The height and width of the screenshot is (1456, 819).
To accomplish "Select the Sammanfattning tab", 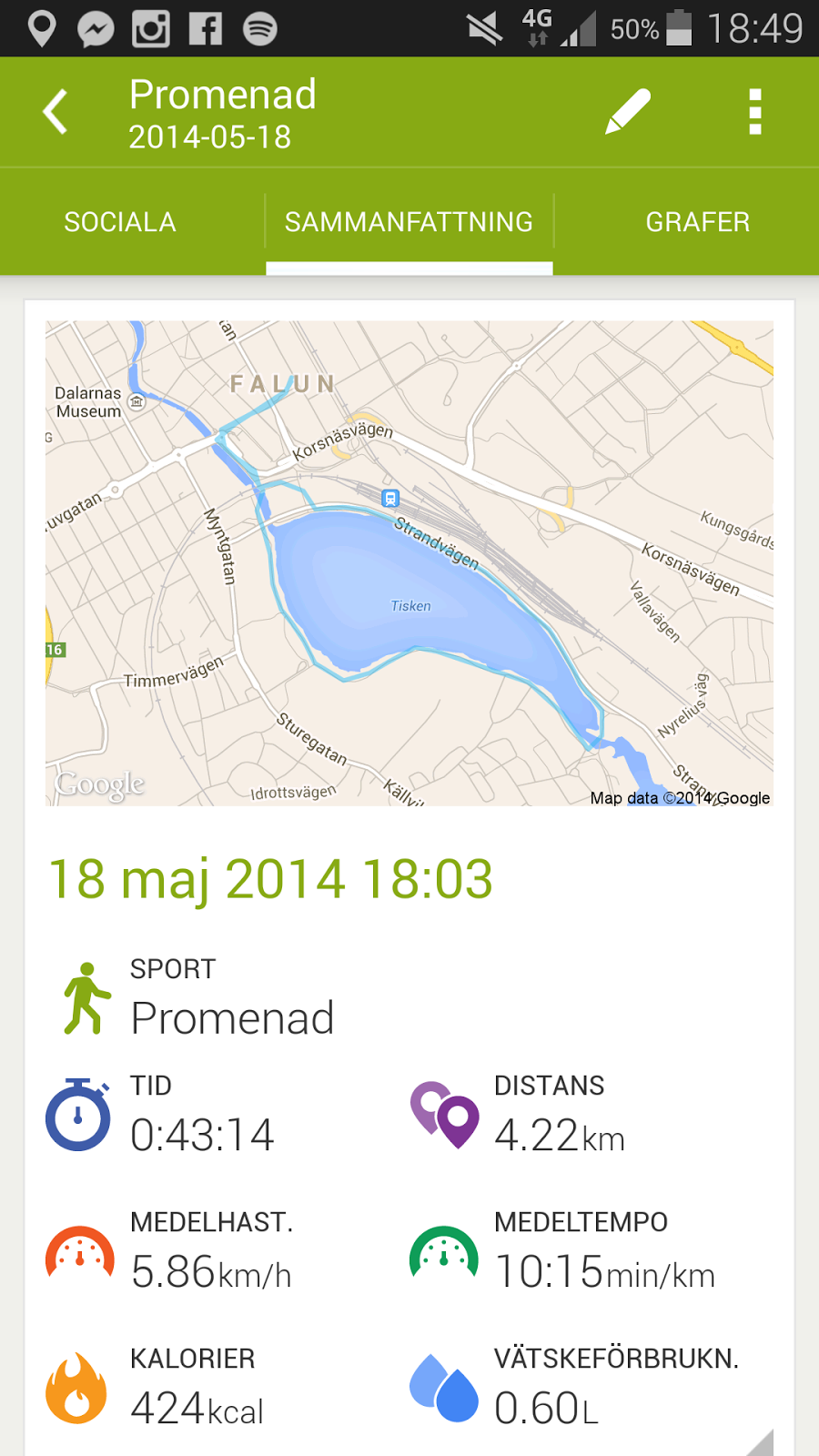I will pos(409,222).
